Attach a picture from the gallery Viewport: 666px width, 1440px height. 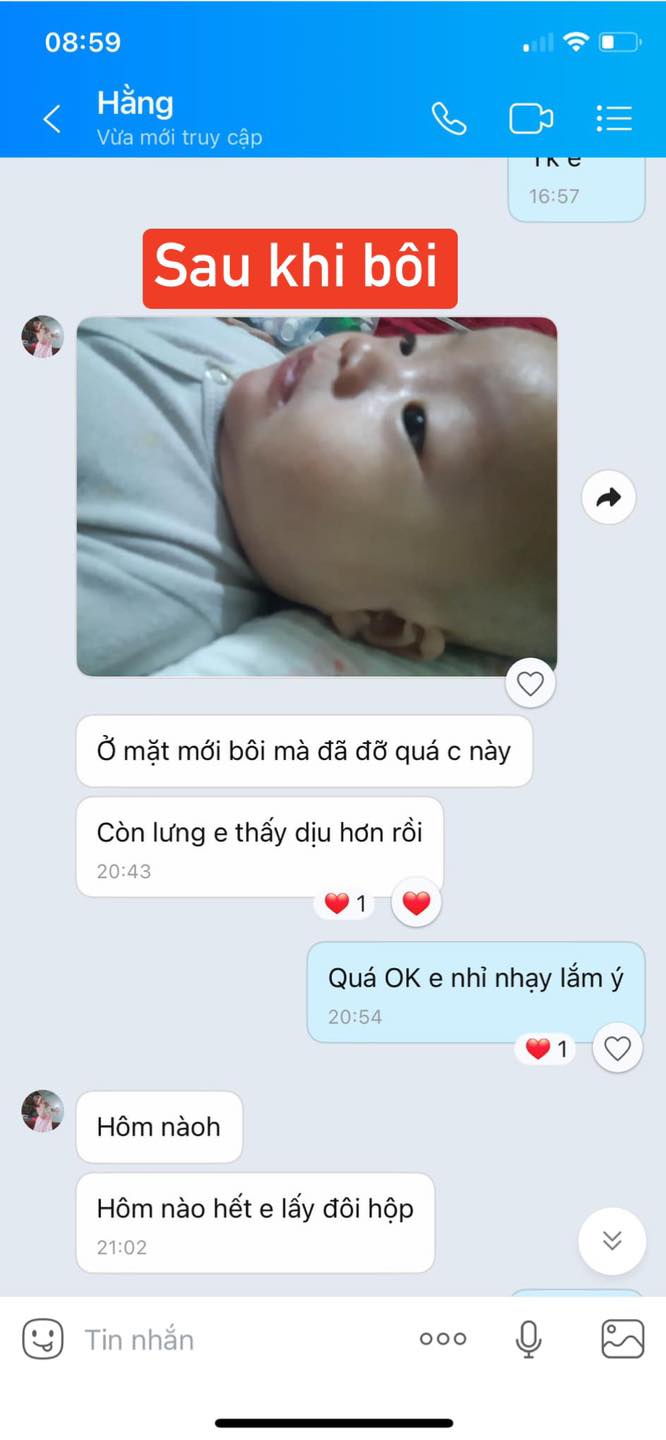(x=622, y=1339)
